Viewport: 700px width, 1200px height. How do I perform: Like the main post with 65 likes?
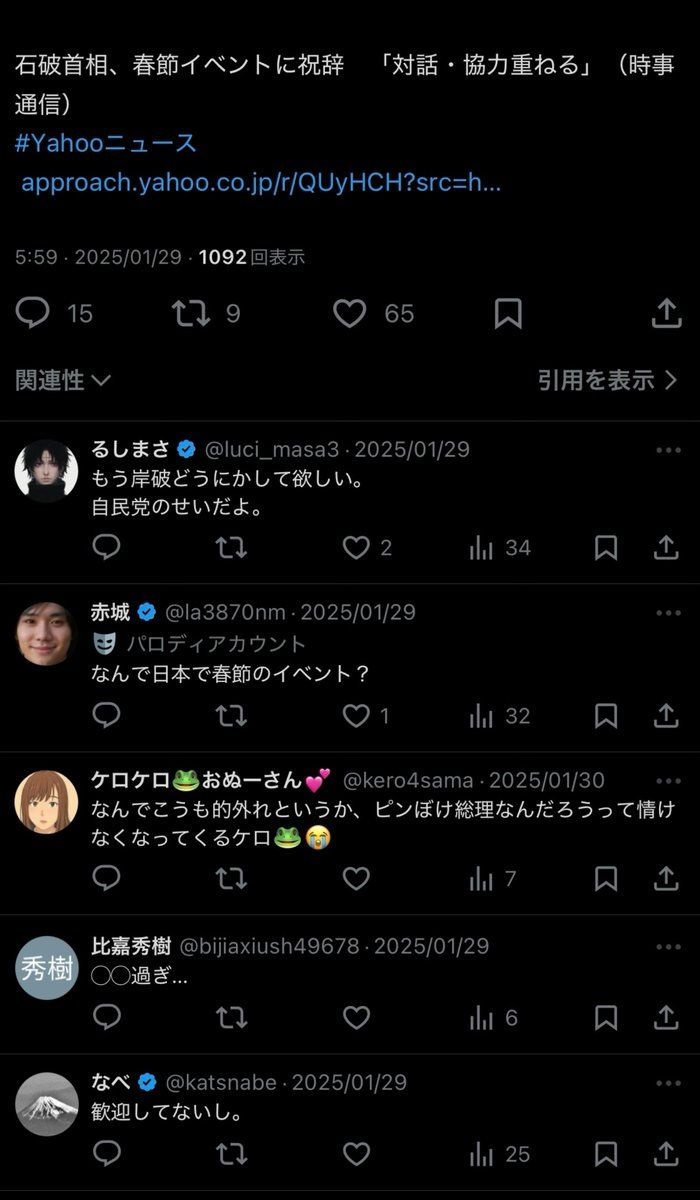[349, 314]
